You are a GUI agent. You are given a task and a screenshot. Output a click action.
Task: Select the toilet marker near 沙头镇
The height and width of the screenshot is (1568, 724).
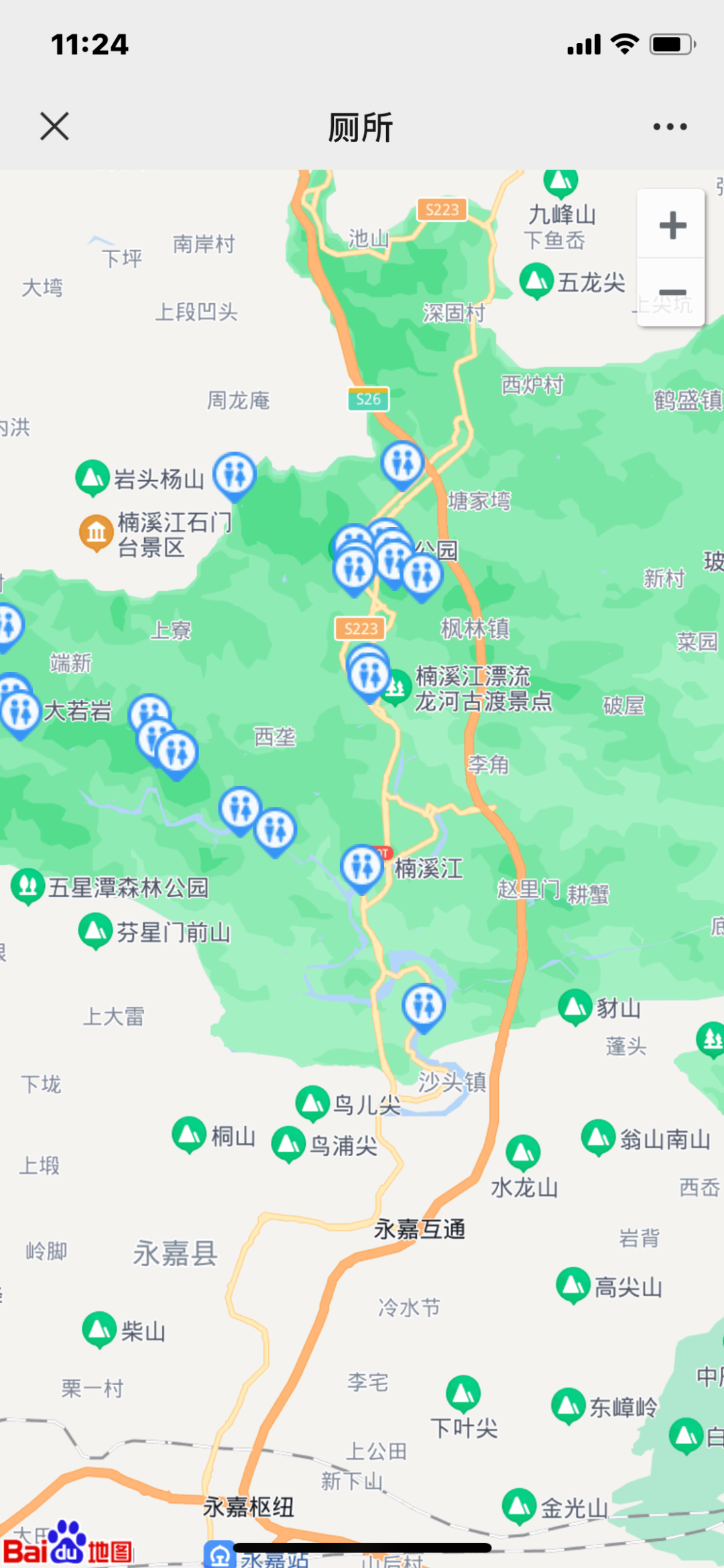coord(424,1005)
